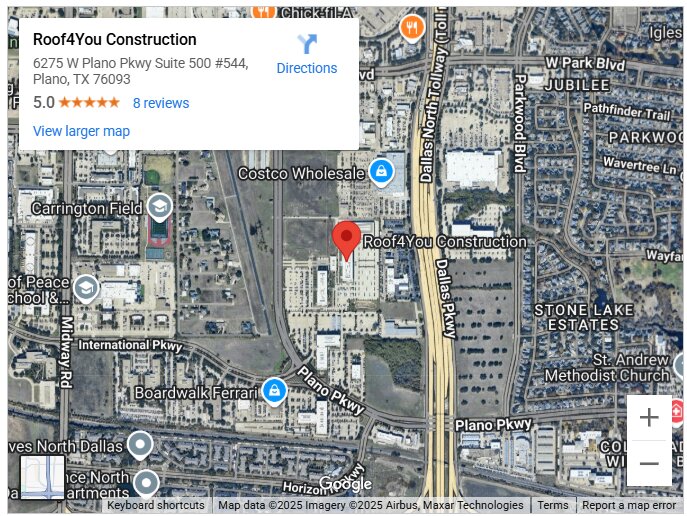
Task: Open the Terms link
Action: click(x=552, y=506)
